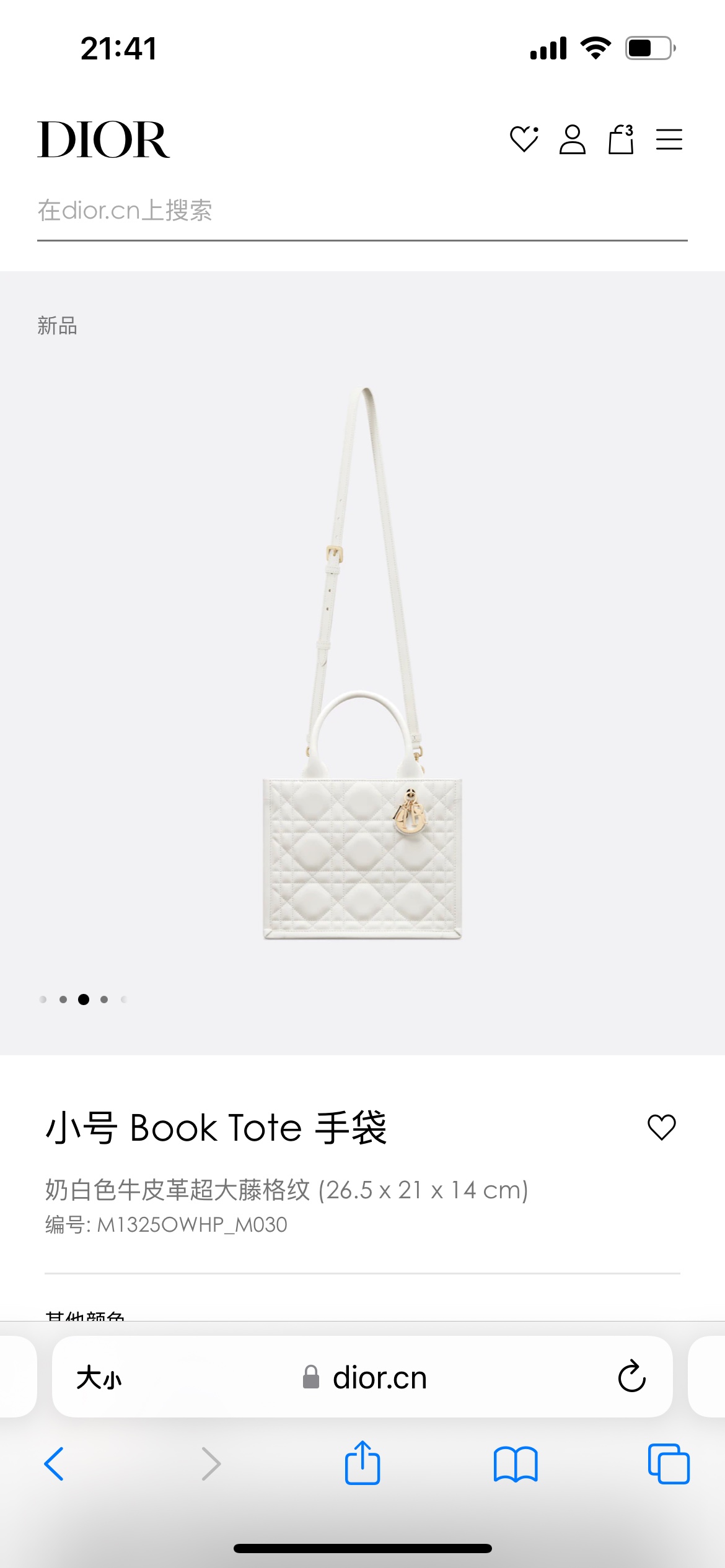Open the account profile icon
Image resolution: width=725 pixels, height=1568 pixels.
572,139
